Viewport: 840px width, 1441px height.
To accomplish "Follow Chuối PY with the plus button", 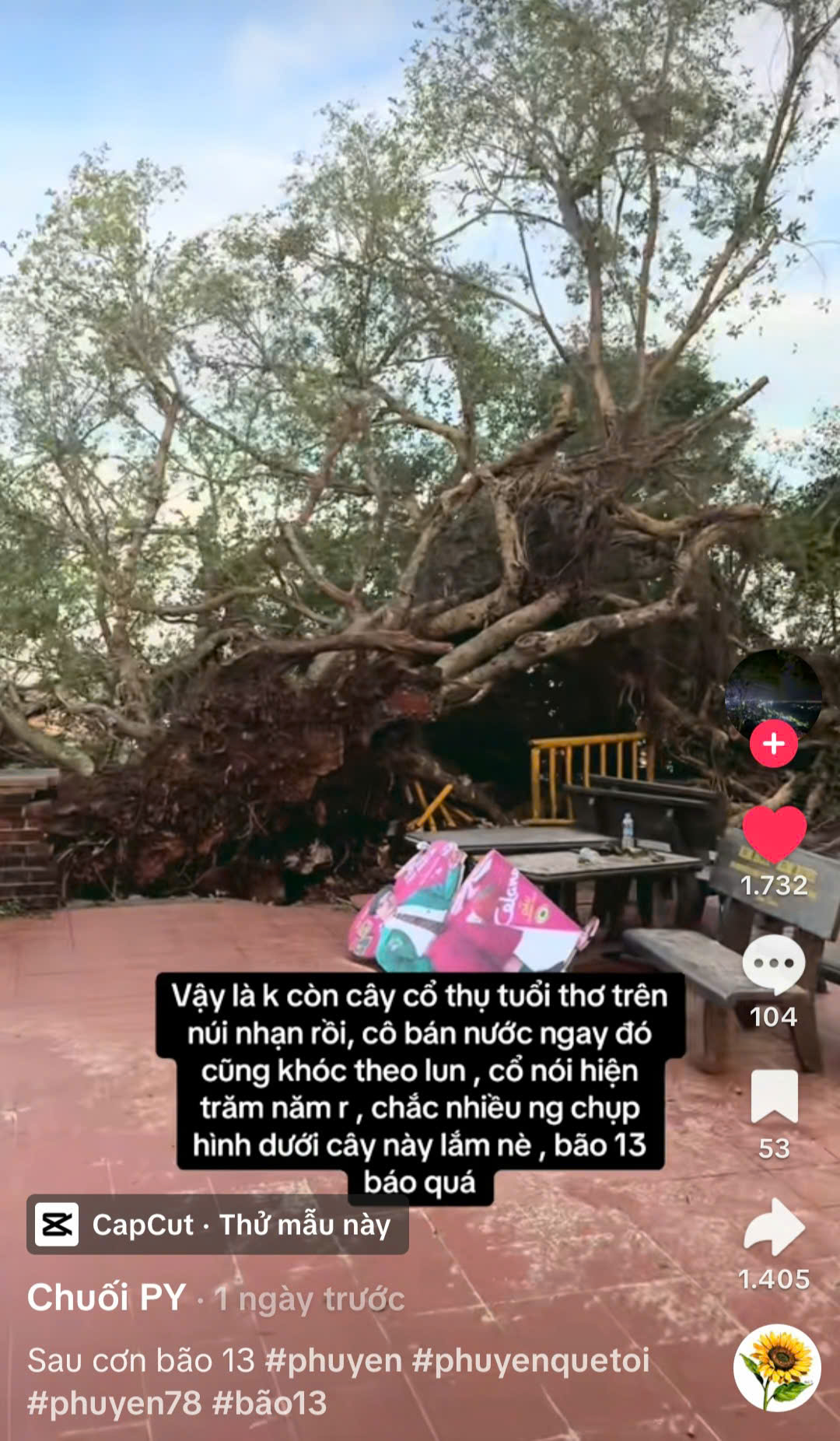I will [x=773, y=744].
